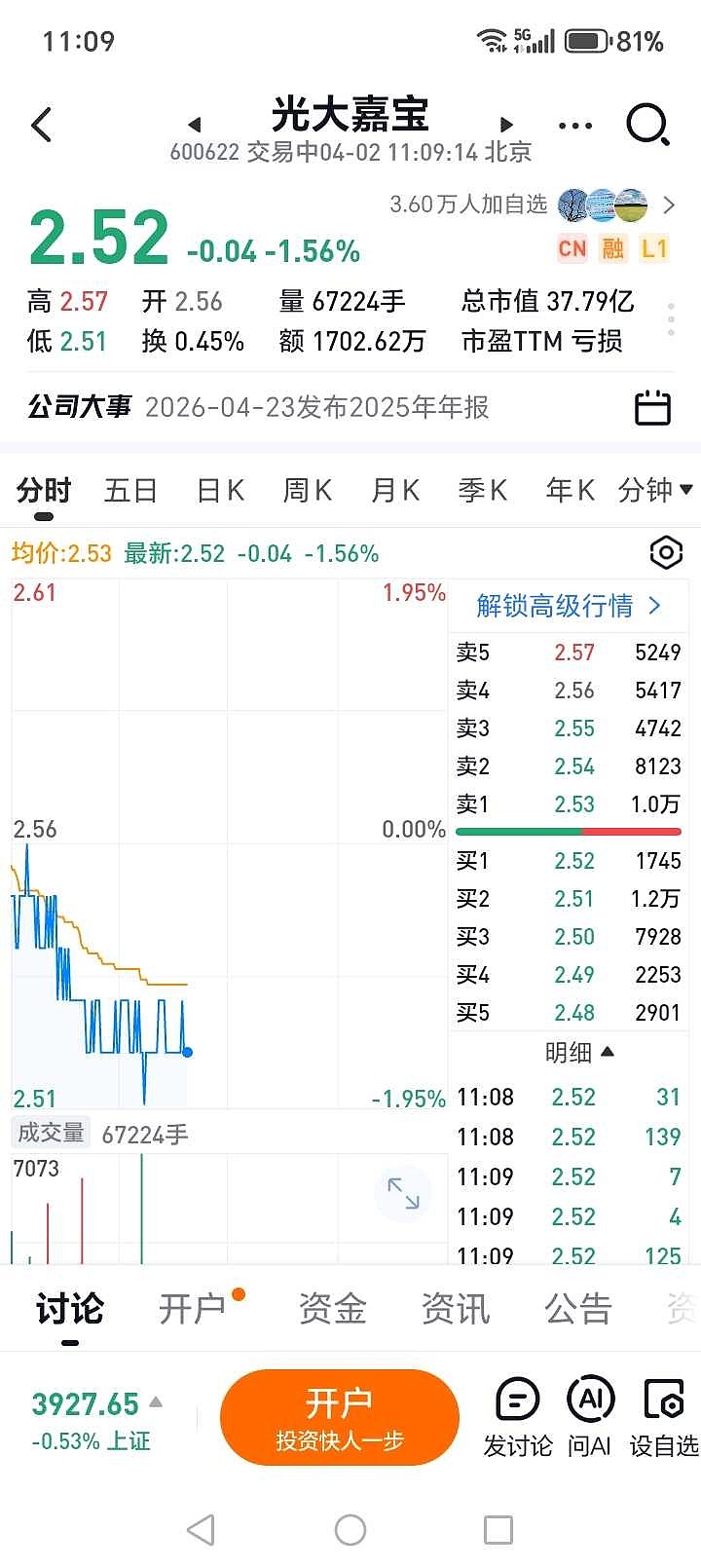
Task: Tap the previous stock navigation arrow
Action: click(194, 126)
